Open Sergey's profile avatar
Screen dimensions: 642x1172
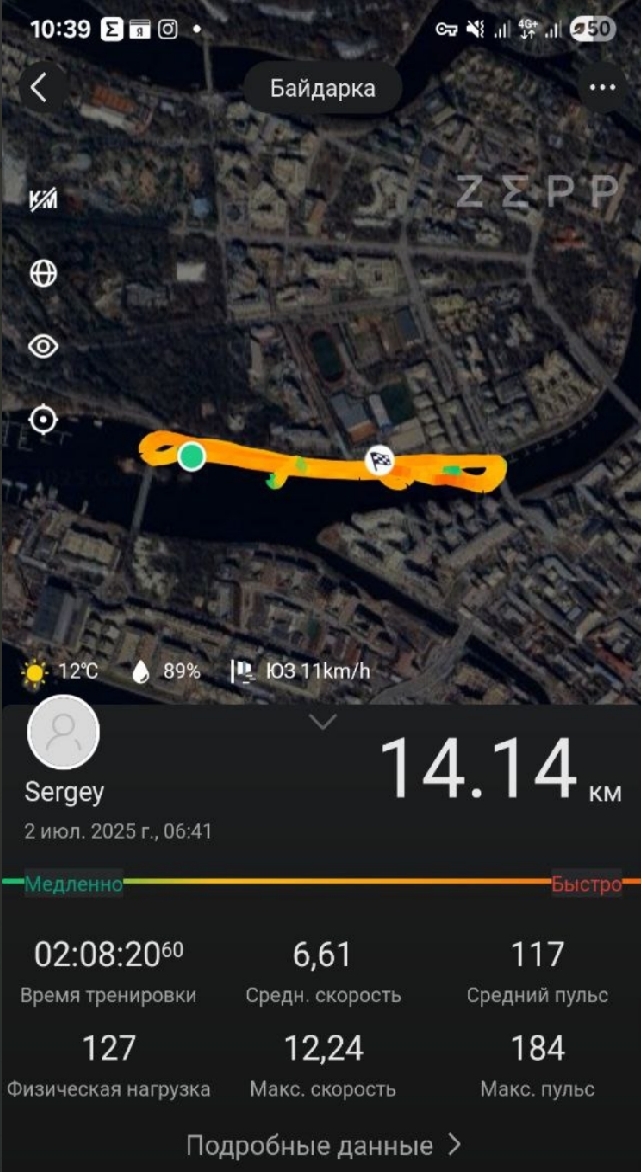pyautogui.click(x=63, y=732)
